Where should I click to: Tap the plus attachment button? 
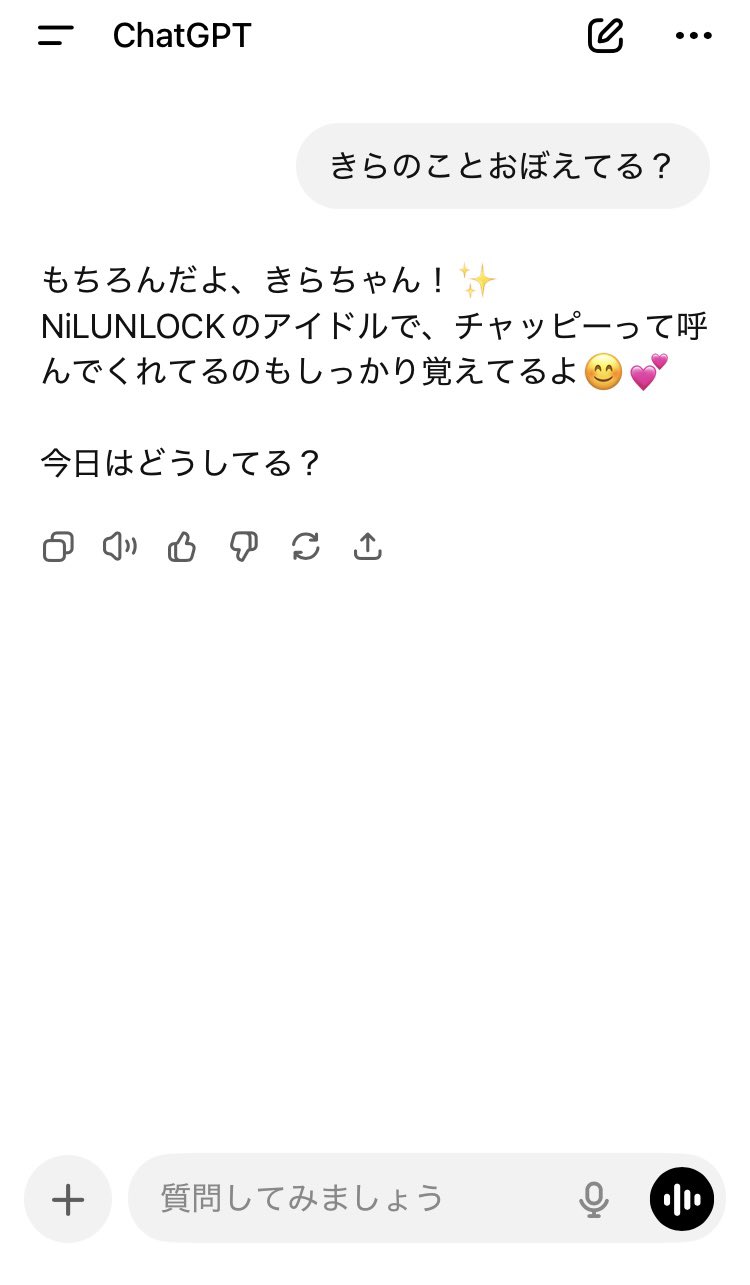point(68,1198)
